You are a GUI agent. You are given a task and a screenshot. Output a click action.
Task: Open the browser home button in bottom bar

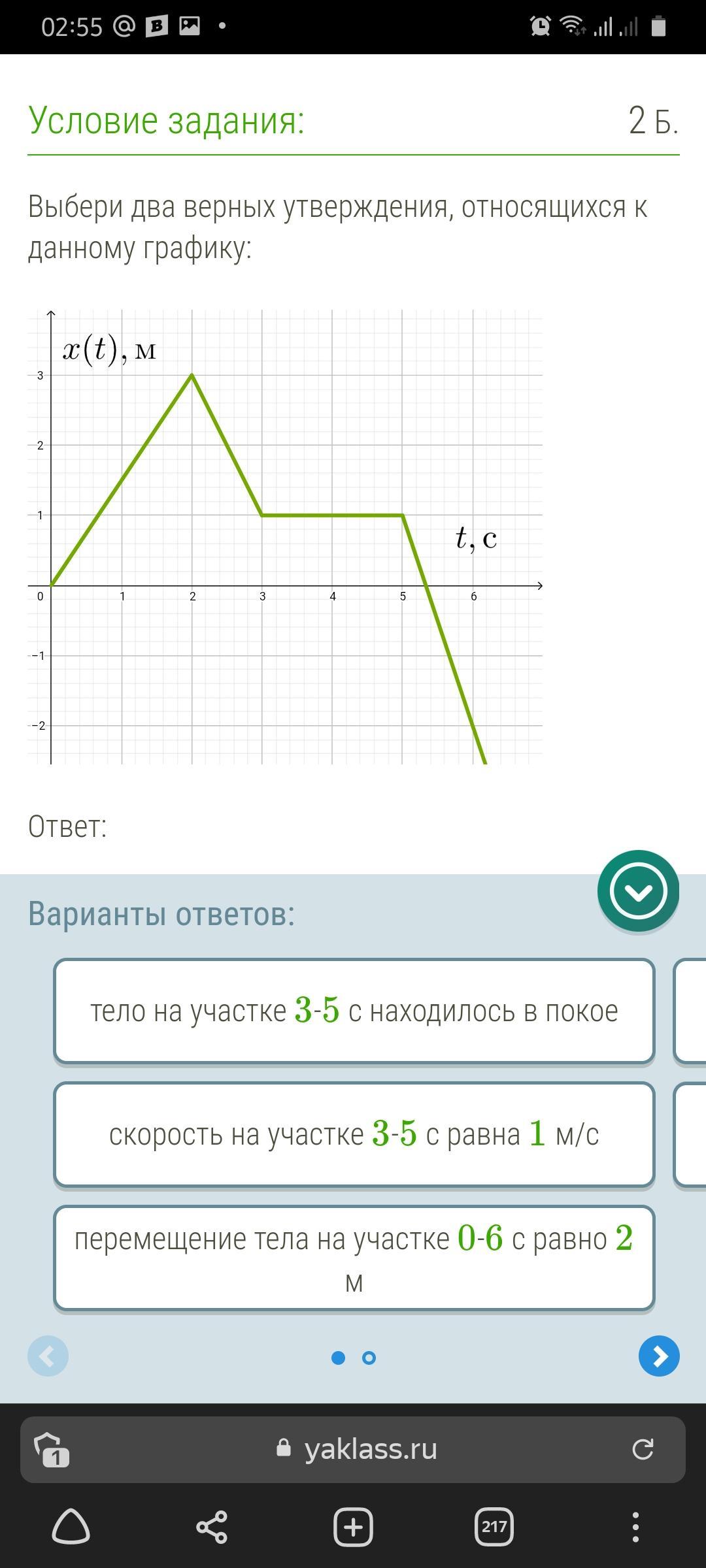point(71,1527)
